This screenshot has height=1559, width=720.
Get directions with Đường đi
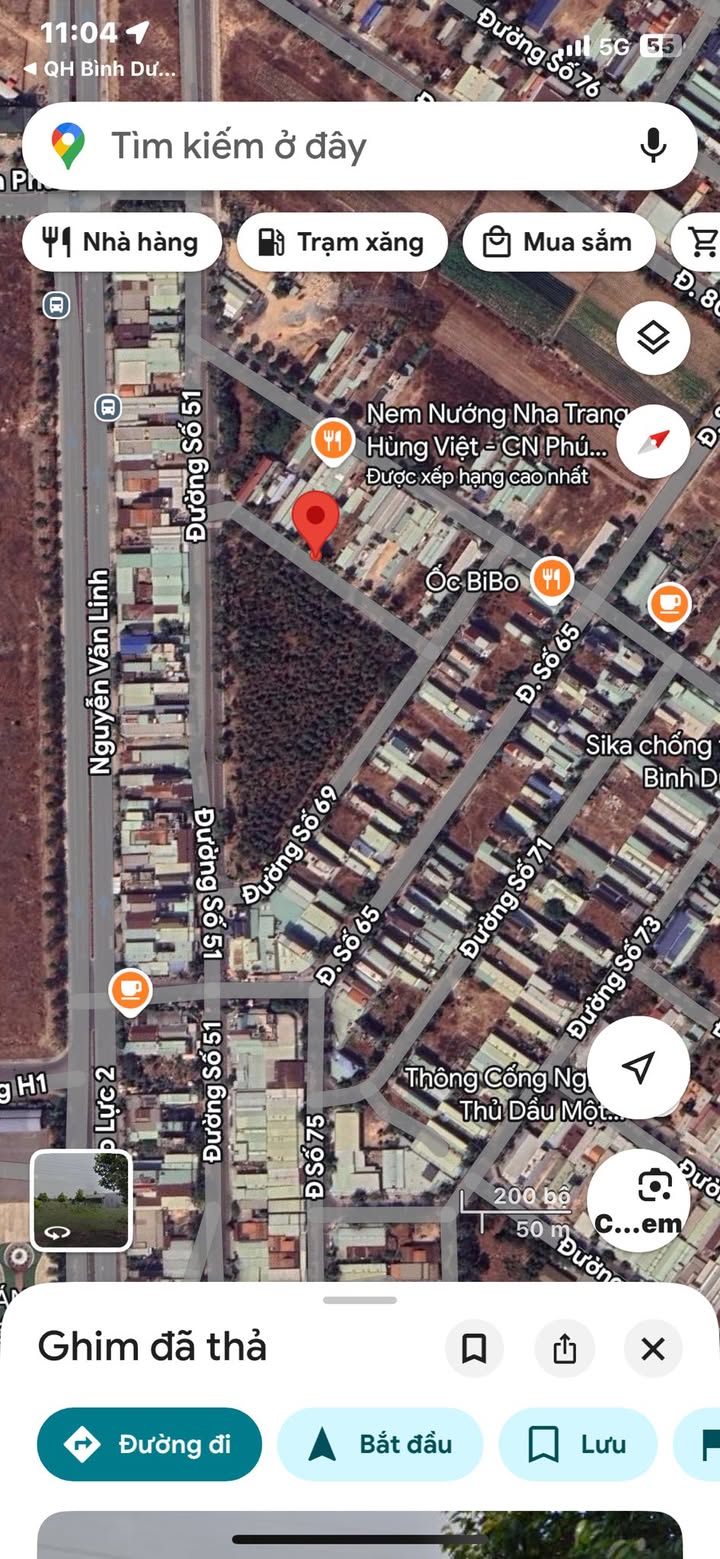point(150,1444)
